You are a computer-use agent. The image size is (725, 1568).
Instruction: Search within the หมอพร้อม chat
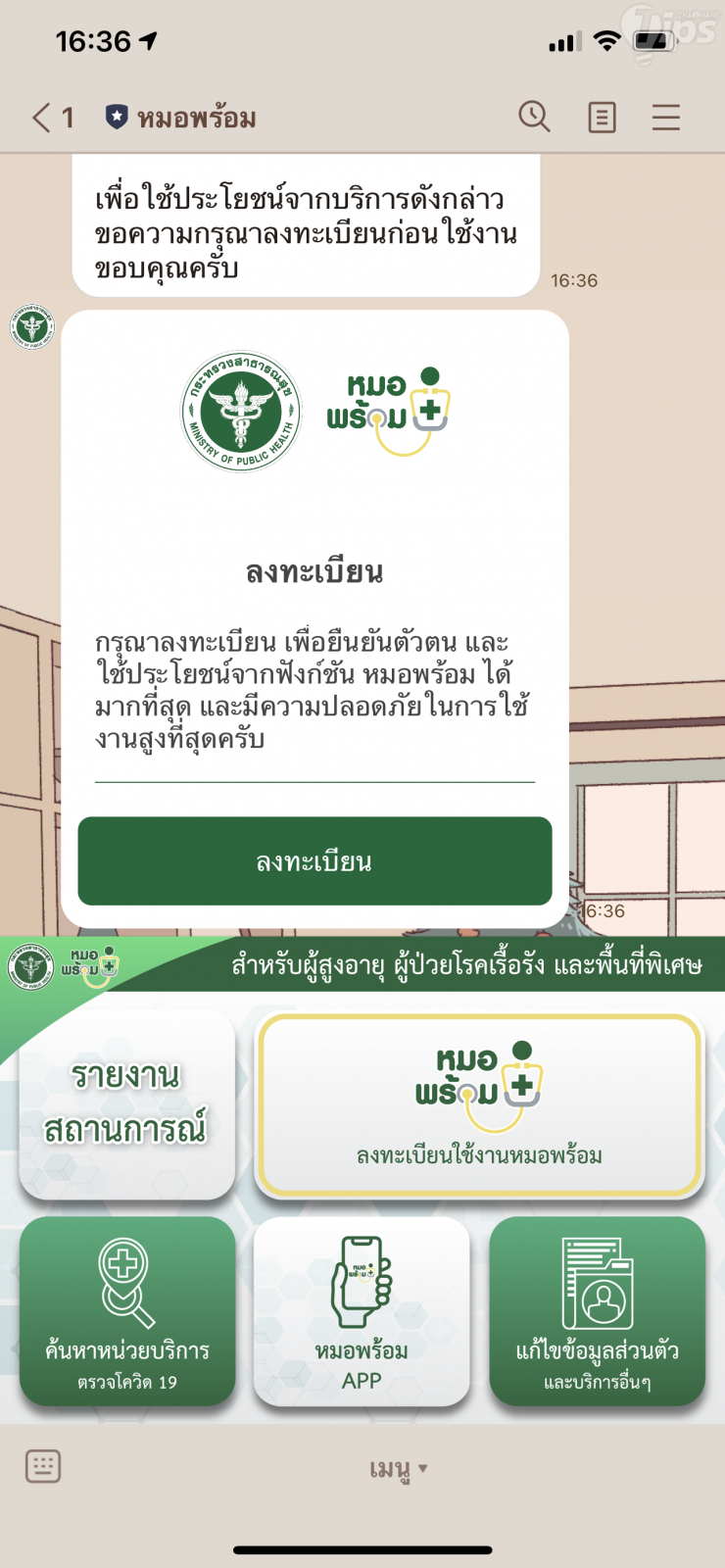click(534, 117)
